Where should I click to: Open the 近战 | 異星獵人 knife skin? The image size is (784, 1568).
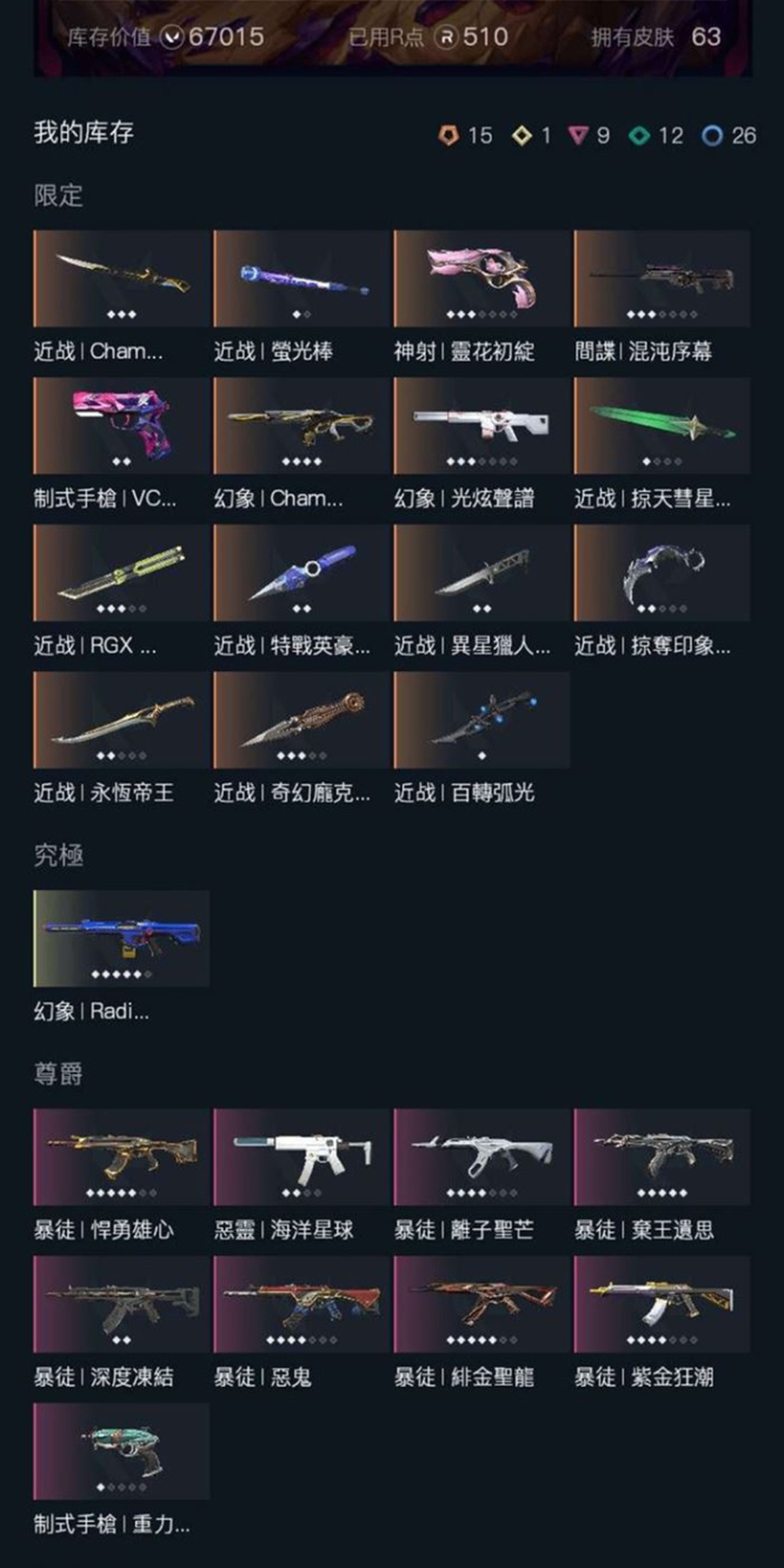tap(482, 573)
